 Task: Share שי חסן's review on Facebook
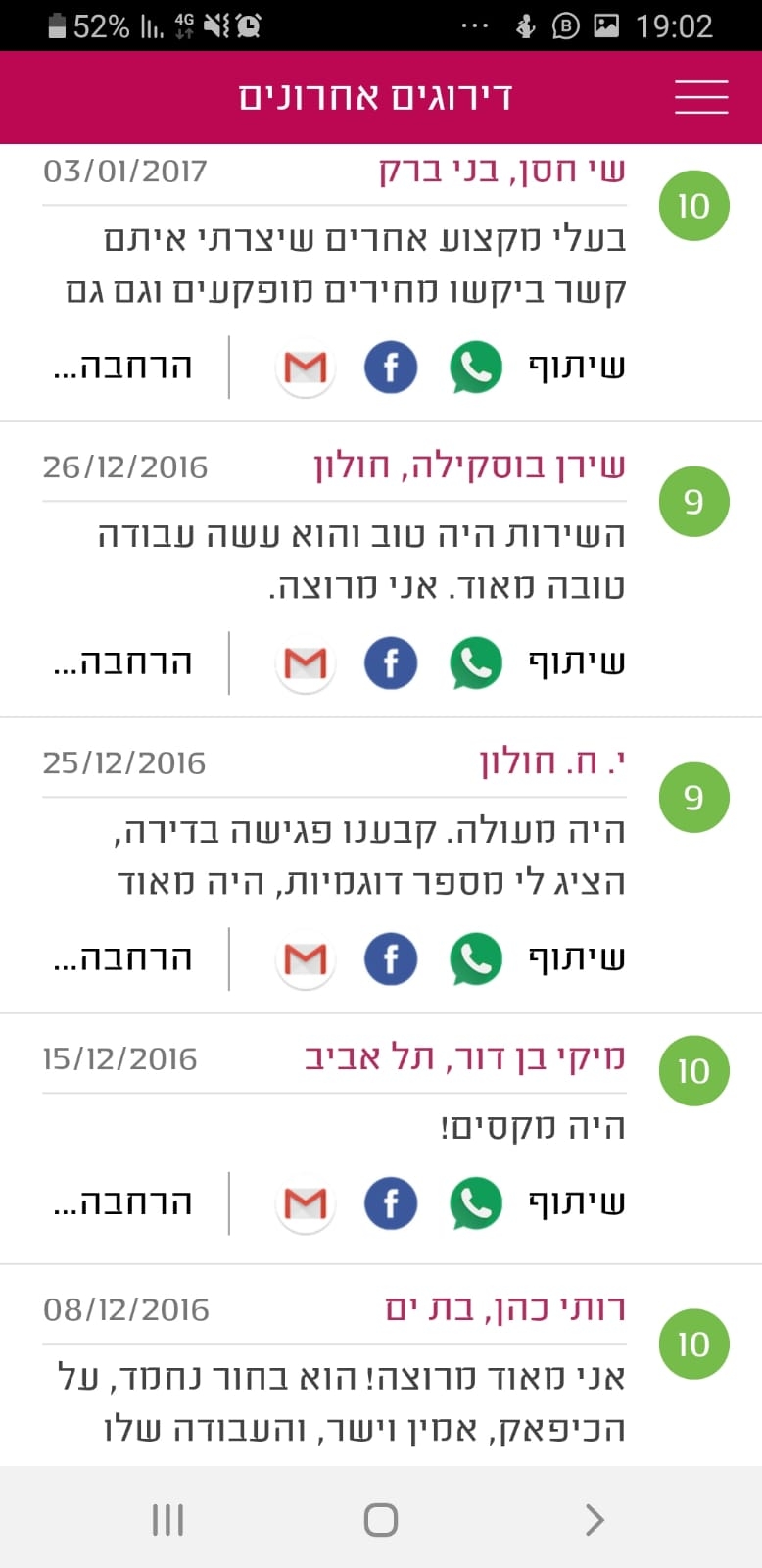point(391,367)
